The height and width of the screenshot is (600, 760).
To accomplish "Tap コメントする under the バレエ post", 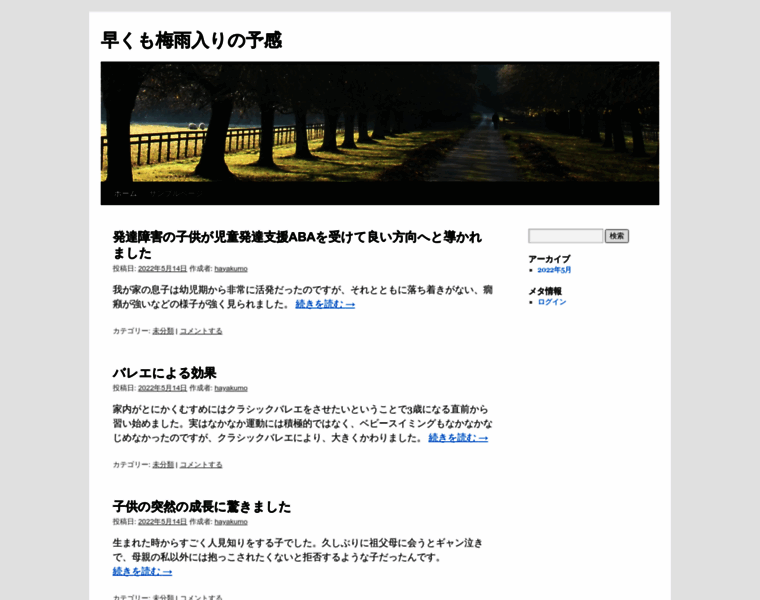I will coord(201,465).
